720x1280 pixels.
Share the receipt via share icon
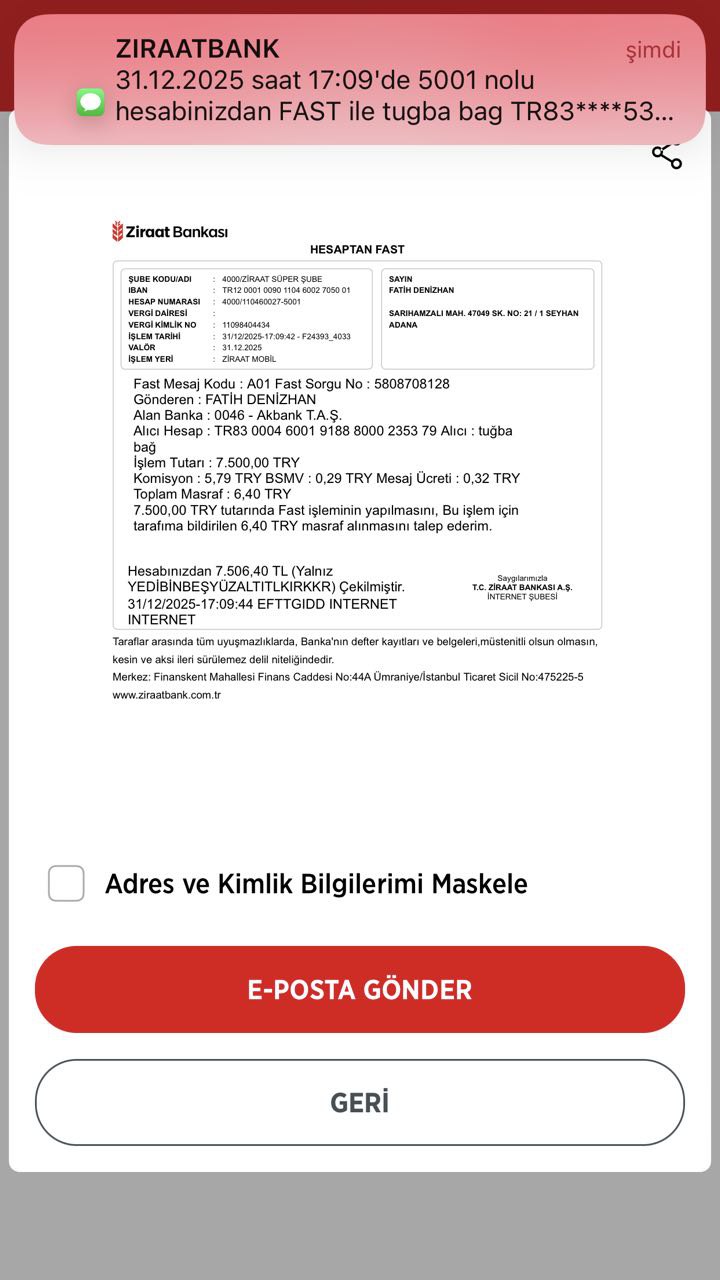point(667,154)
